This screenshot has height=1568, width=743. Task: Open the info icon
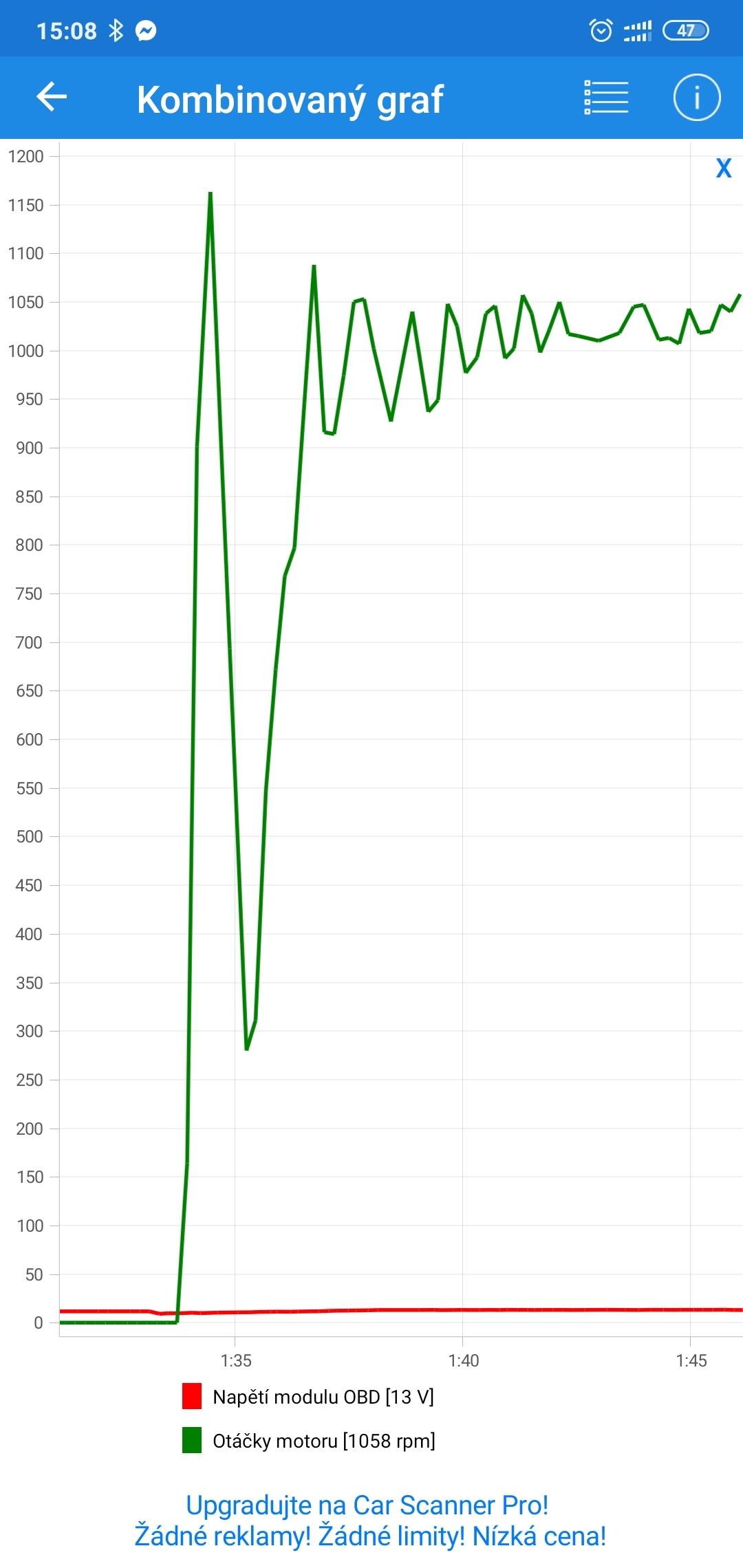[696, 97]
